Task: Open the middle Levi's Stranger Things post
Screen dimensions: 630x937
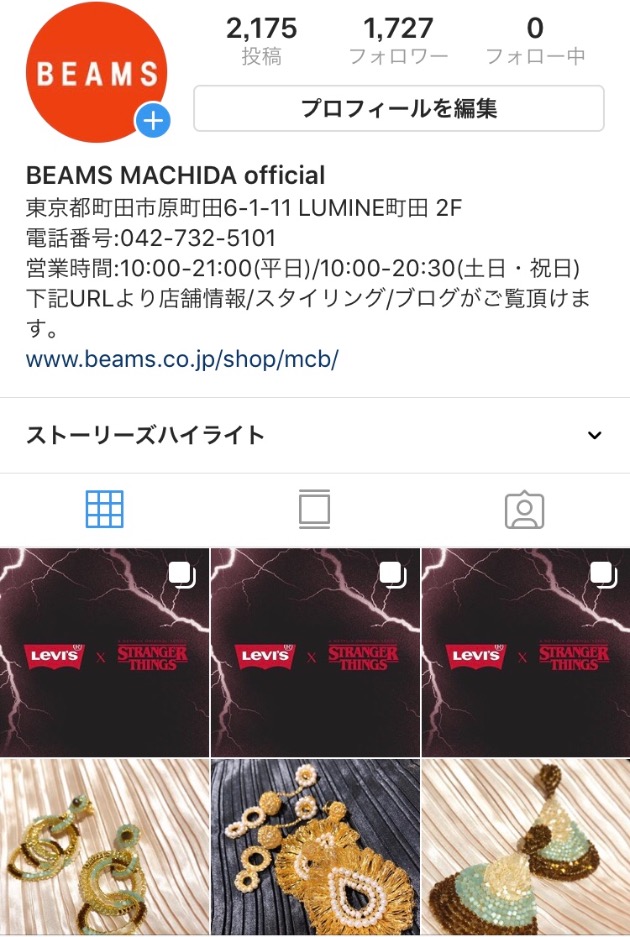Action: click(315, 651)
